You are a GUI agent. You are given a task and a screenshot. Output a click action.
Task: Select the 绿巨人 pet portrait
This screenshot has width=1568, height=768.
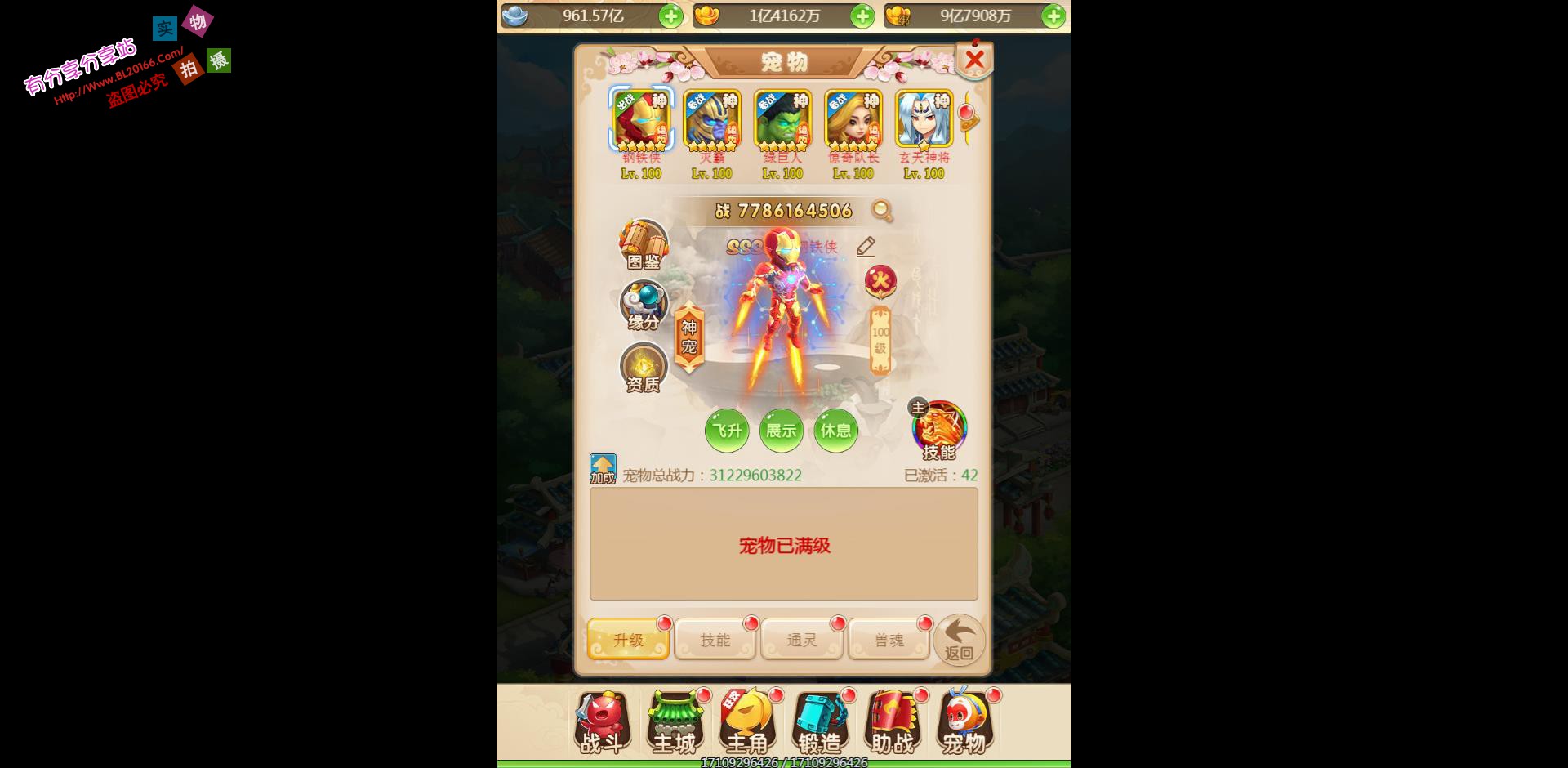coord(782,120)
